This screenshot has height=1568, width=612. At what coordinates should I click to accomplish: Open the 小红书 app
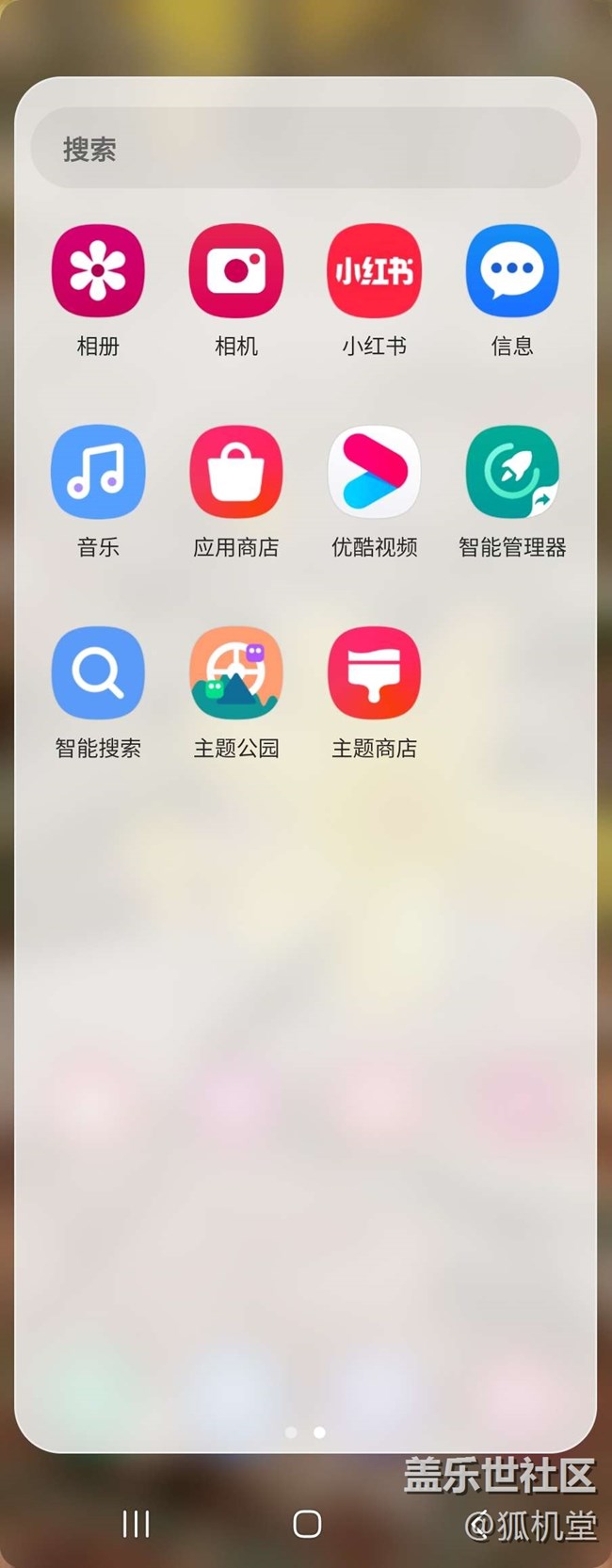pos(374,271)
